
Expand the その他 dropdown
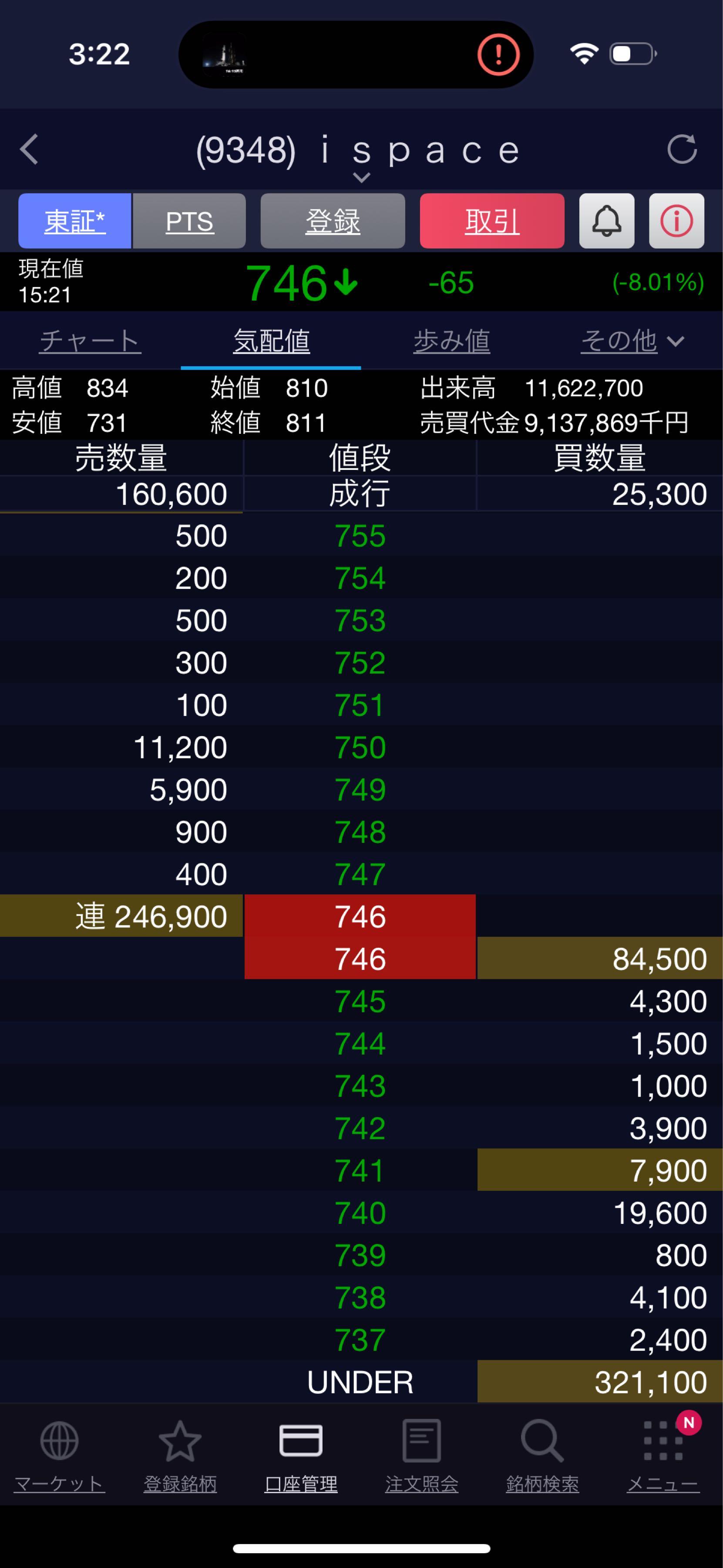tap(632, 340)
